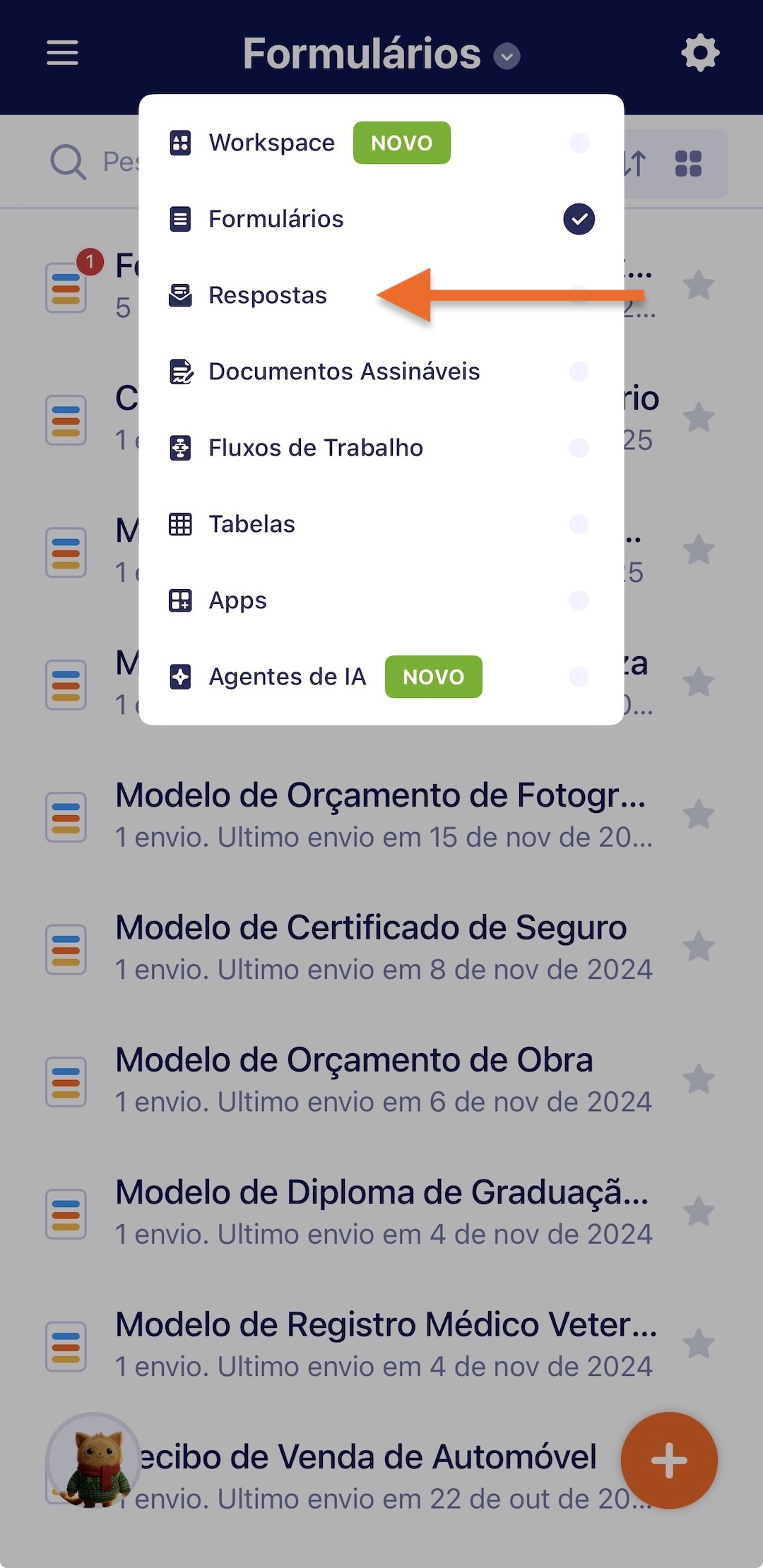Open the search magnifier in the toolbar
Image resolution: width=763 pixels, height=1568 pixels.
[68, 162]
